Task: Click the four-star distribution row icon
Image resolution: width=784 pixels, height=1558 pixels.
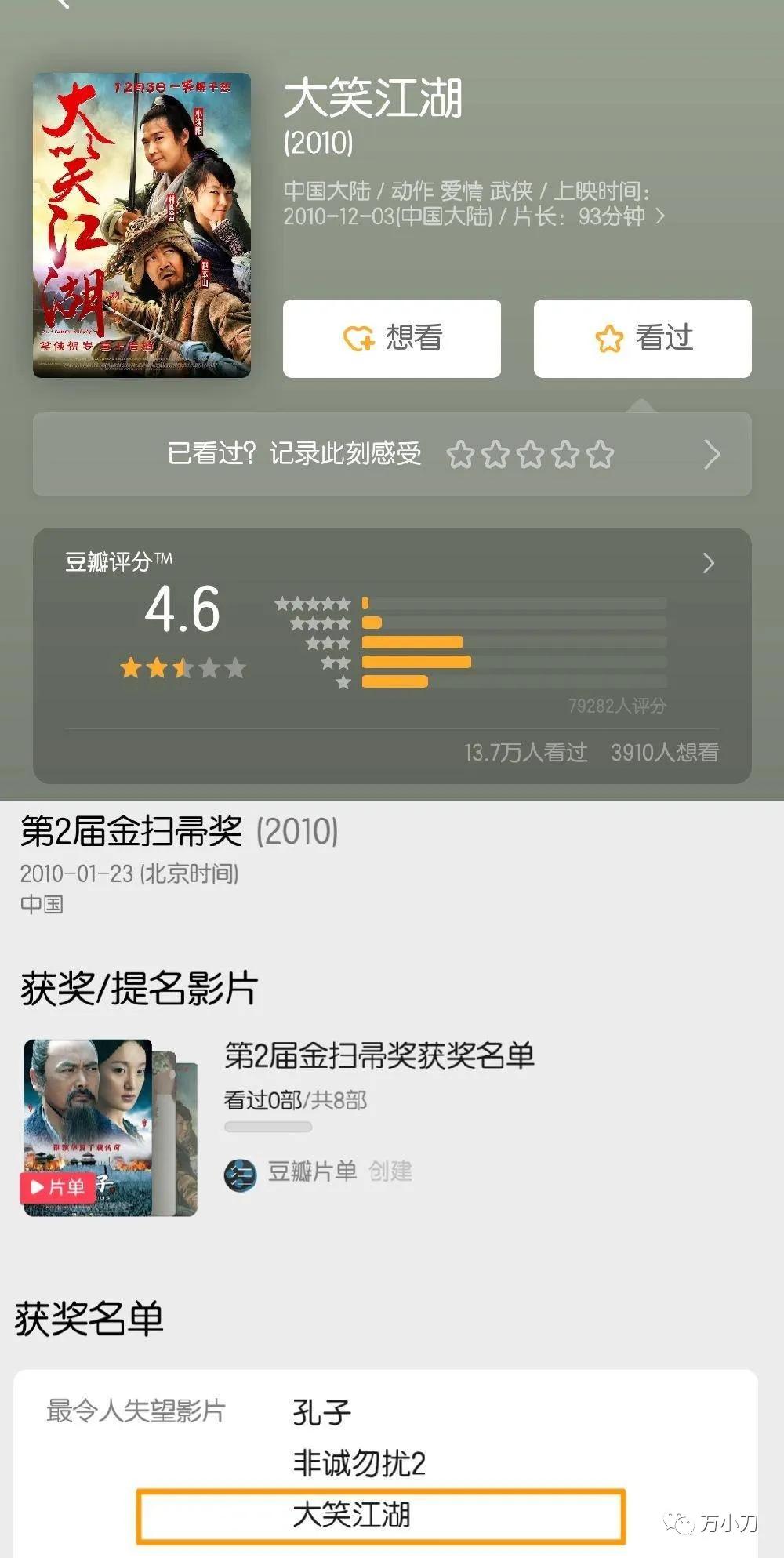Action: [321, 625]
